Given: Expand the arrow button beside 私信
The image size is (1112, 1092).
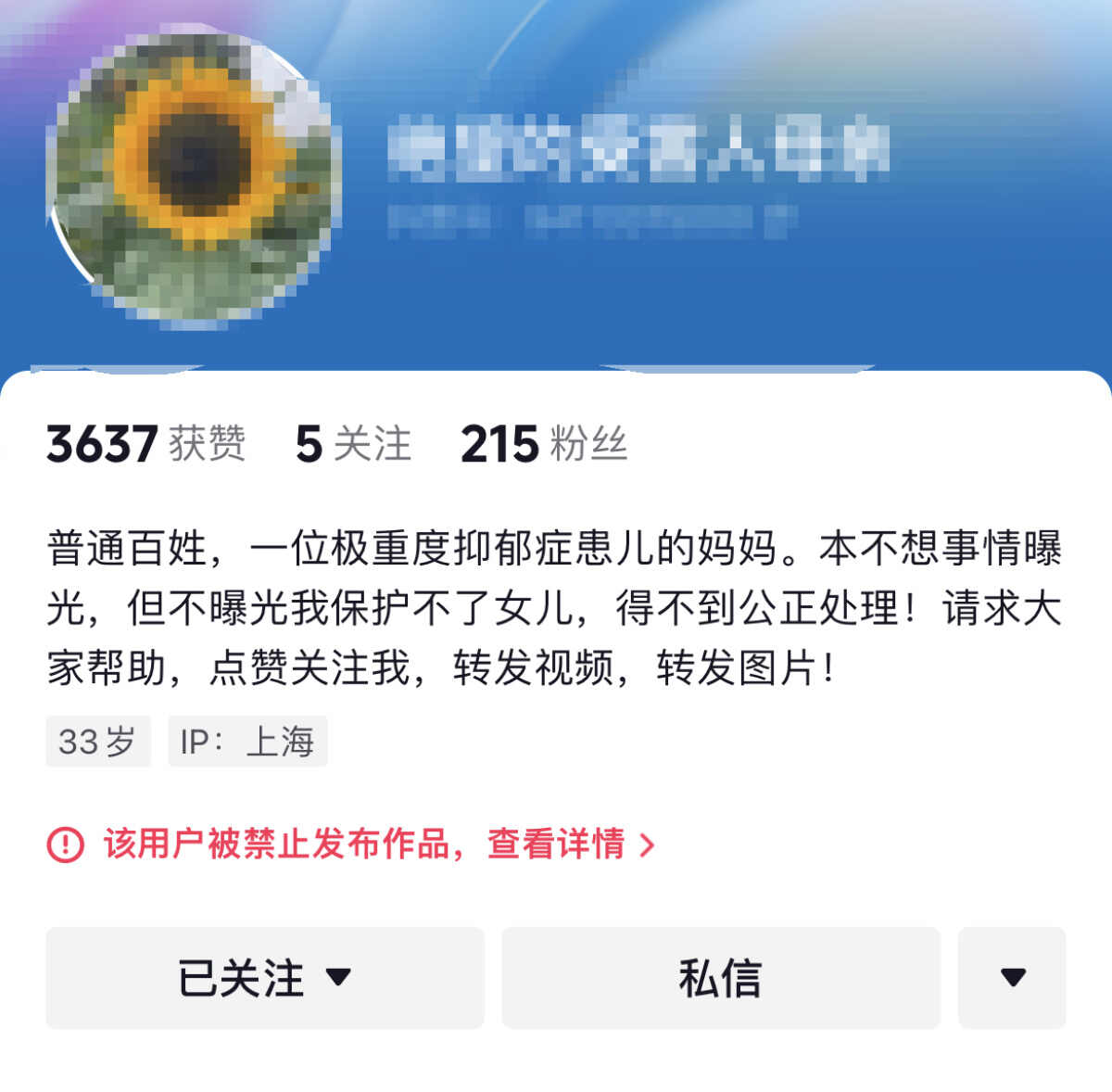Looking at the screenshot, I should 1012,978.
